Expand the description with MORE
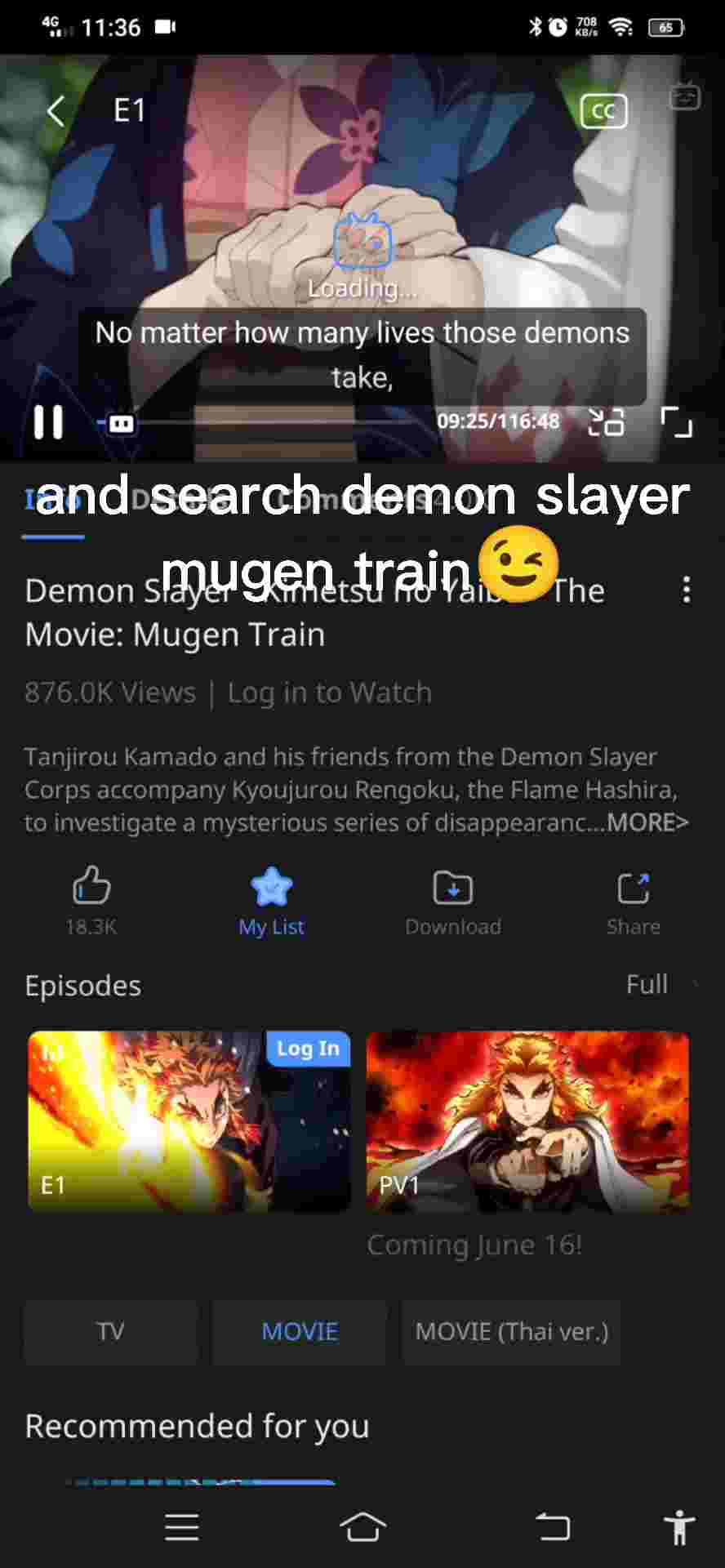The height and width of the screenshot is (1568, 725). point(647,822)
